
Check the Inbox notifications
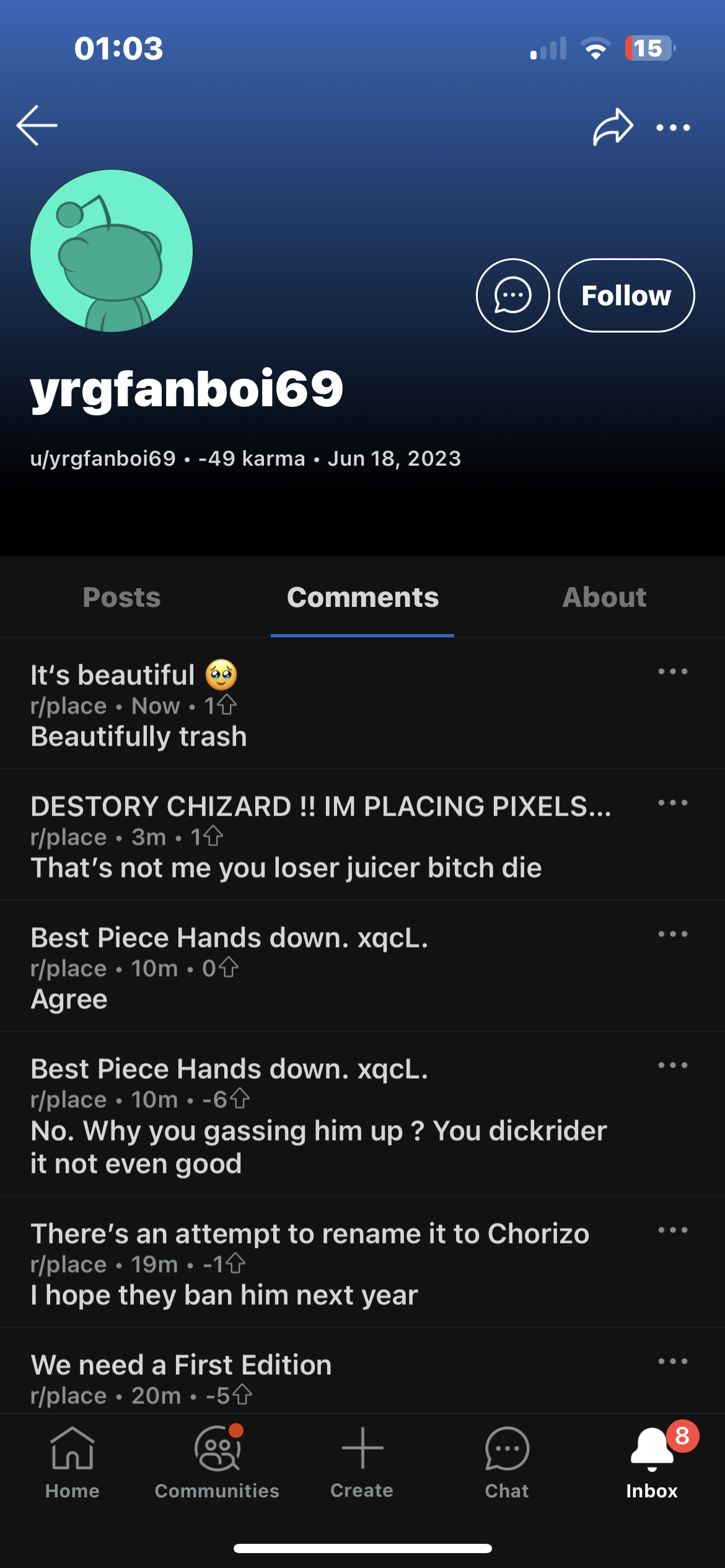pos(652,1461)
